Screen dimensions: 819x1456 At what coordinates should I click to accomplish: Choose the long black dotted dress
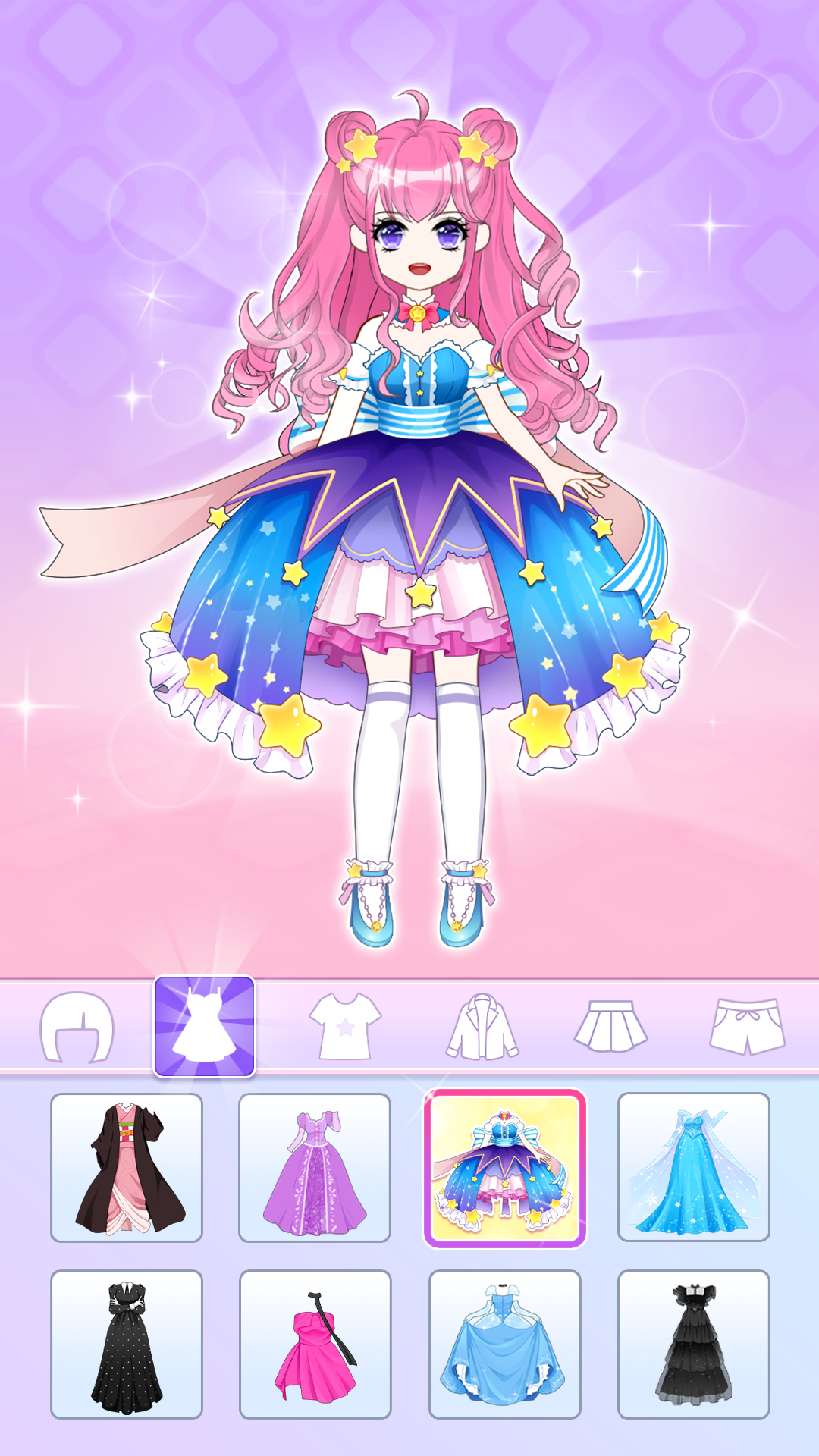tap(127, 1345)
